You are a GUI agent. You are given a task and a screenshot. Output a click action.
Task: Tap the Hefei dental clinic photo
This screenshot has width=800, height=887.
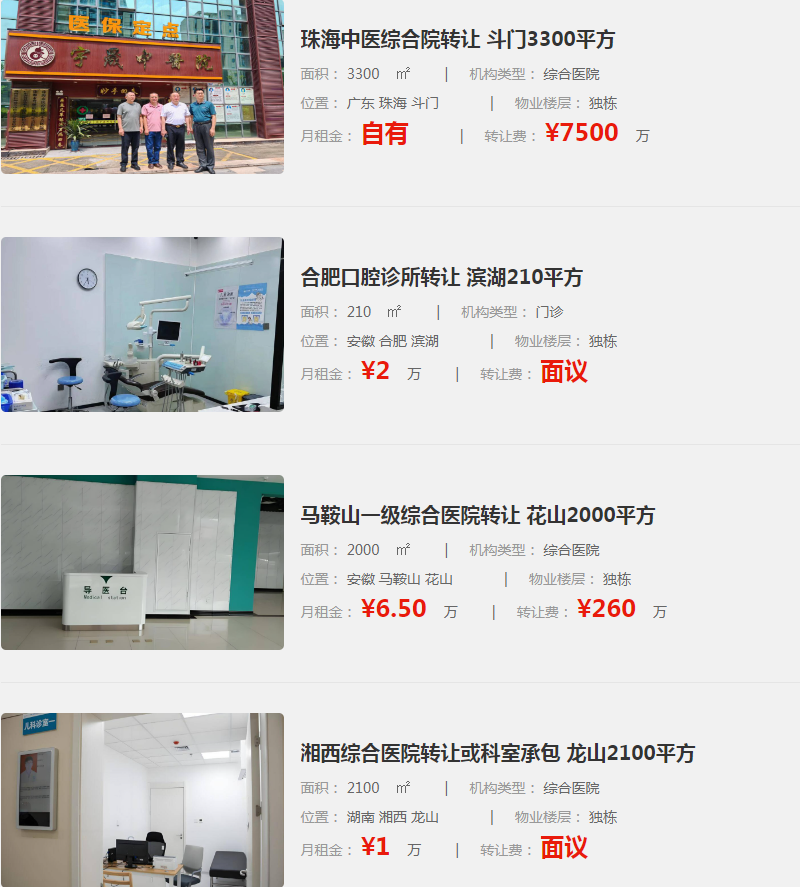pyautogui.click(x=142, y=324)
